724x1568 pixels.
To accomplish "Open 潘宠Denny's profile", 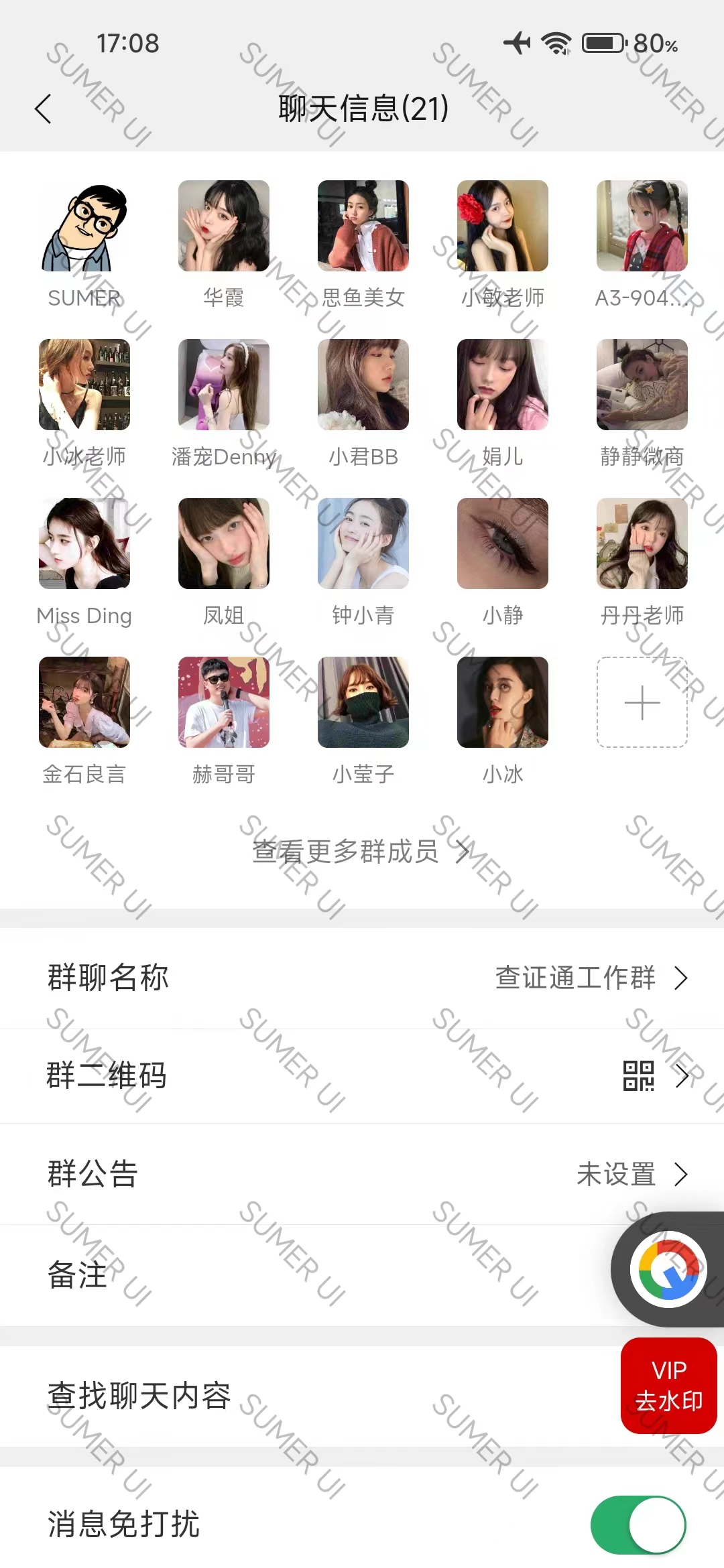I will (x=224, y=385).
